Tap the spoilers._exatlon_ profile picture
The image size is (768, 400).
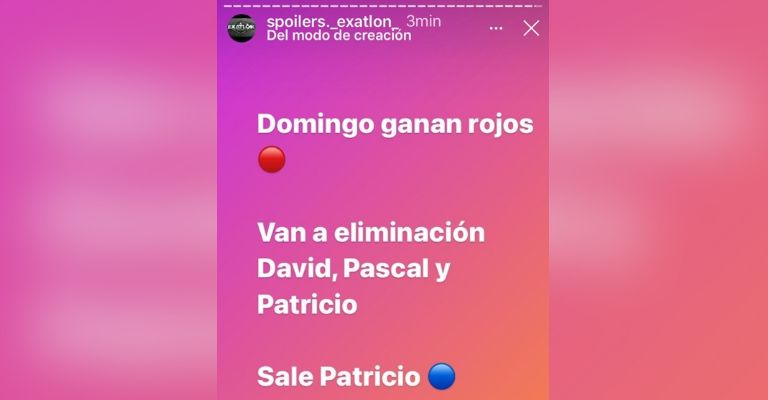tap(242, 28)
